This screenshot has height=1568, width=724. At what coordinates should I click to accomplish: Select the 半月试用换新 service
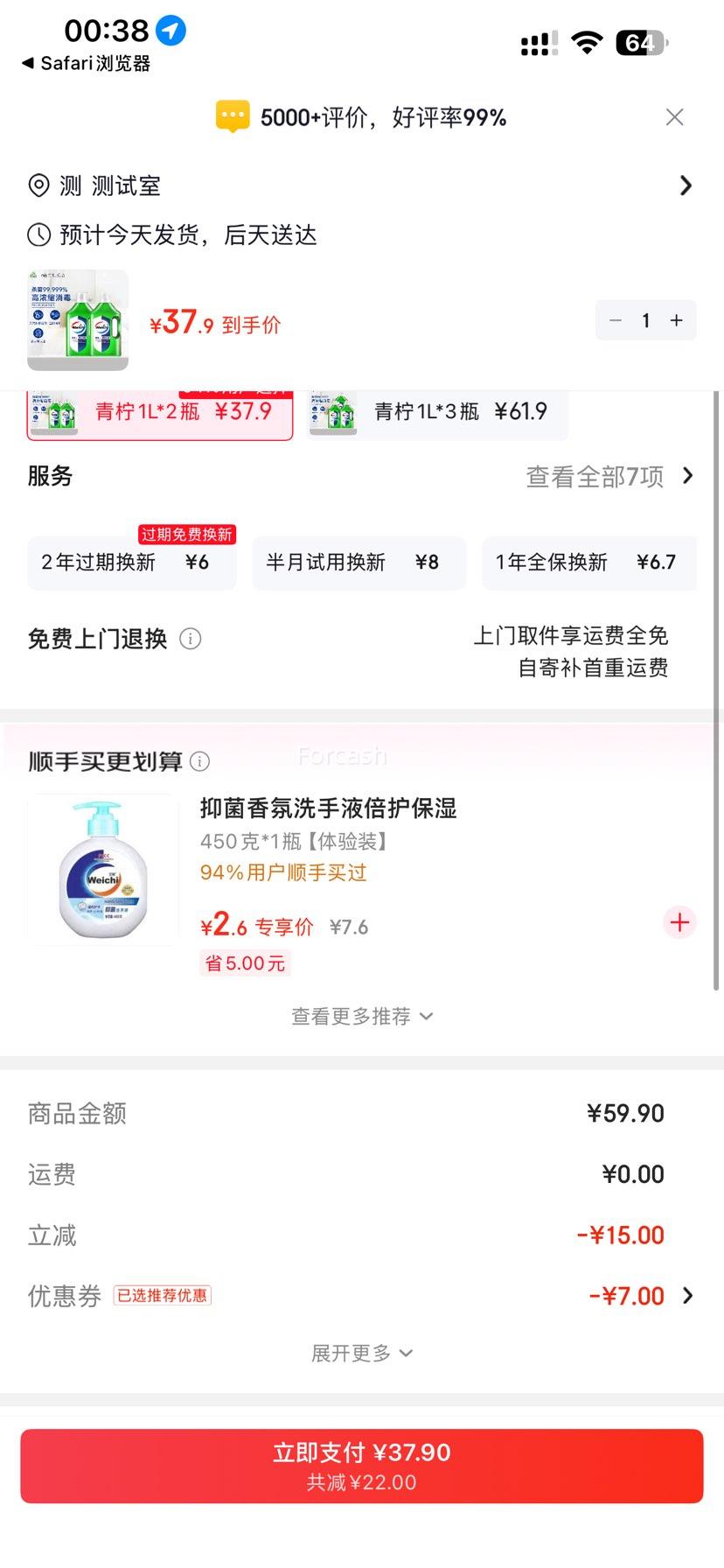click(359, 563)
